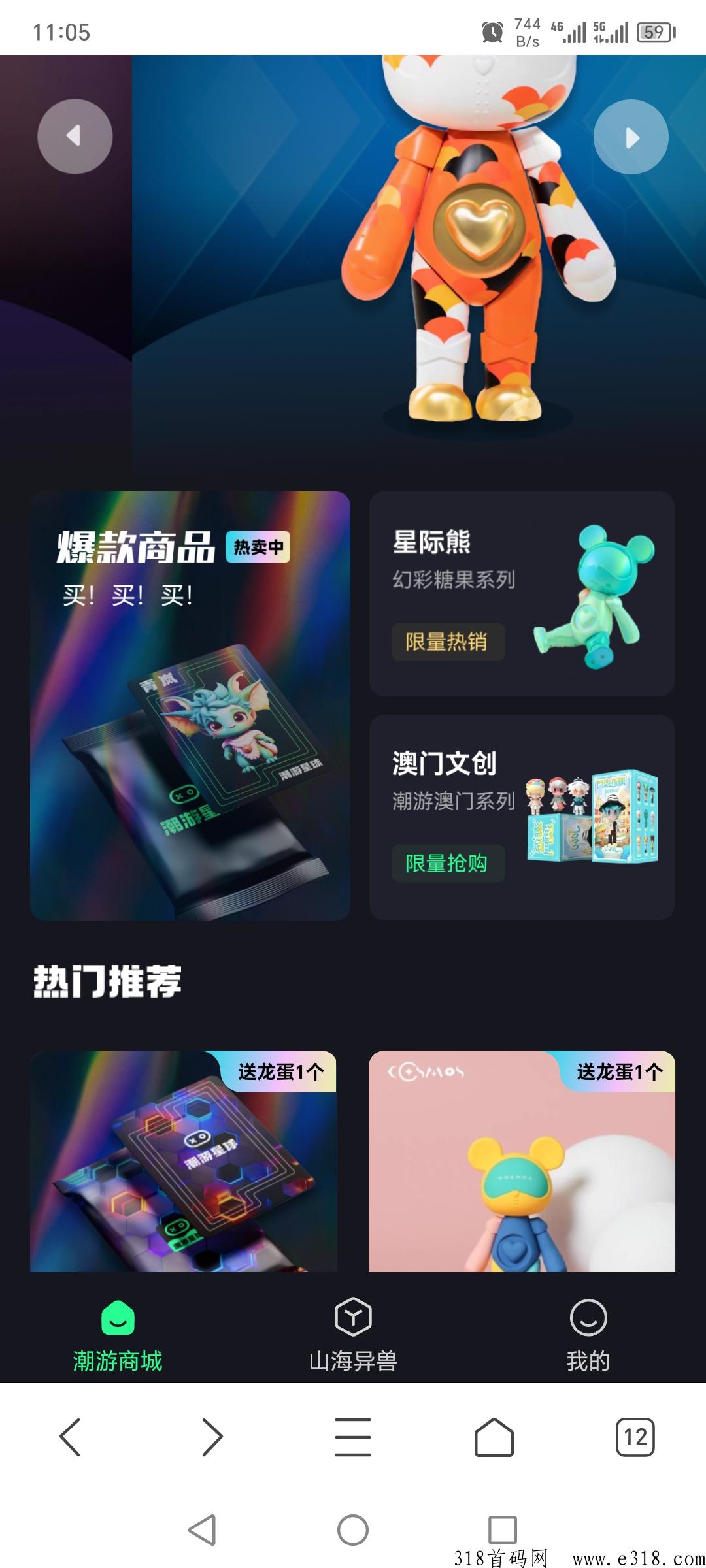Viewport: 706px width, 1568px height.
Task: Go to the 我的 tab
Action: tap(588, 1335)
